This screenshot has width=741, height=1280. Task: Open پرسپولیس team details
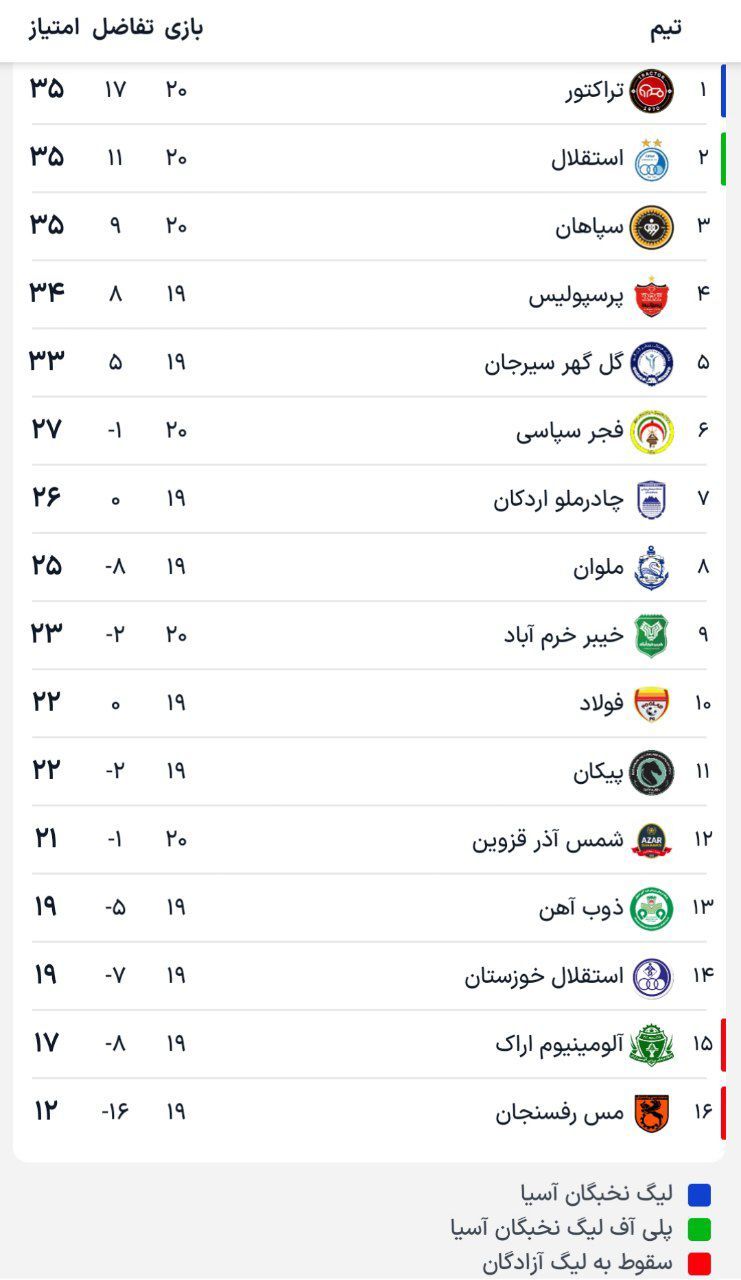[x=370, y=294]
